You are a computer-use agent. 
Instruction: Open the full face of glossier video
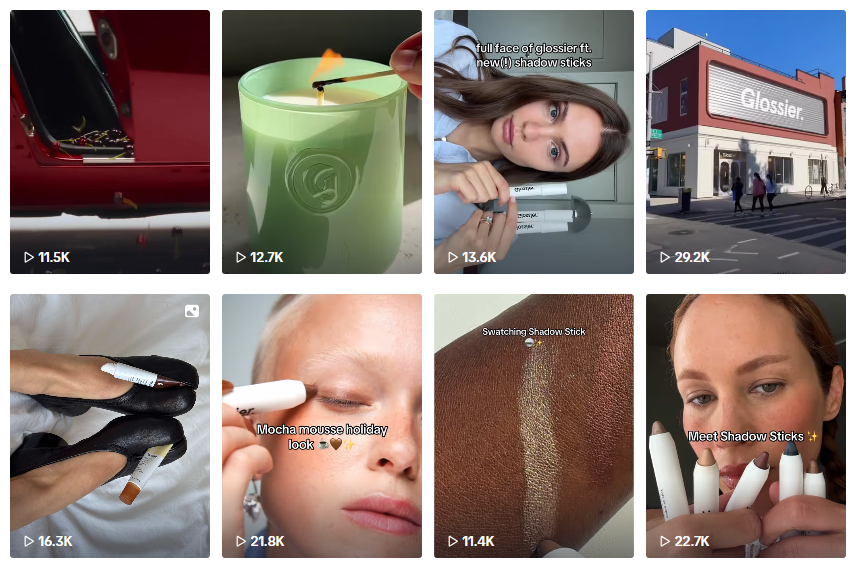(533, 141)
